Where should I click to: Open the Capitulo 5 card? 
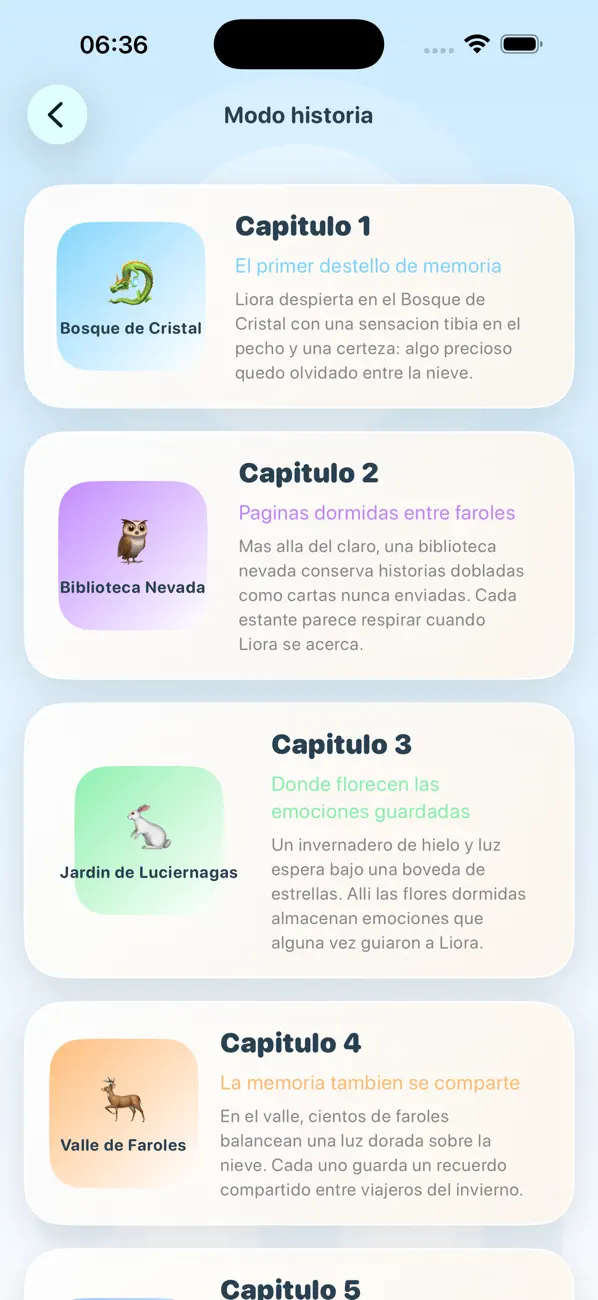(x=299, y=1275)
